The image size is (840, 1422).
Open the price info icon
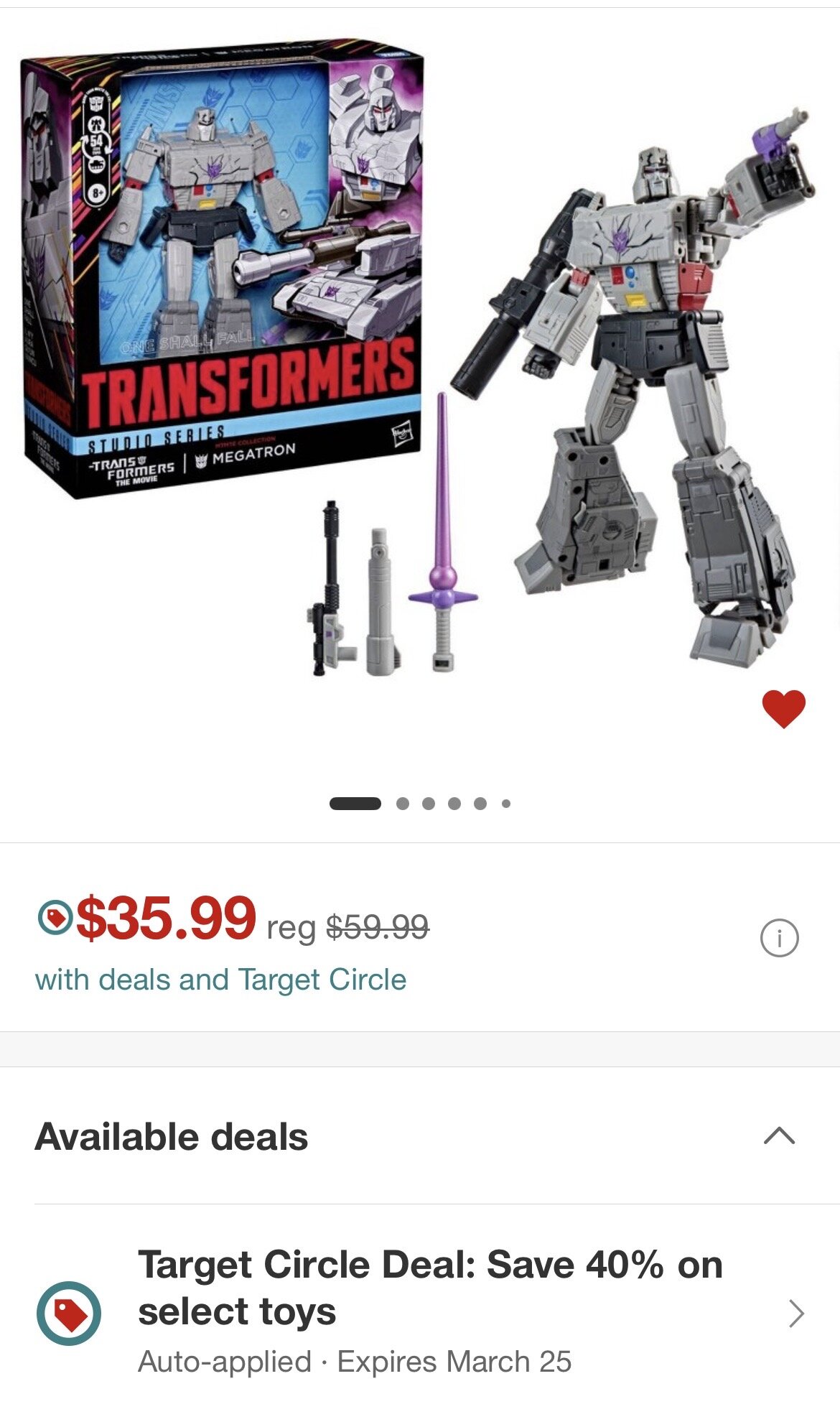coord(779,938)
